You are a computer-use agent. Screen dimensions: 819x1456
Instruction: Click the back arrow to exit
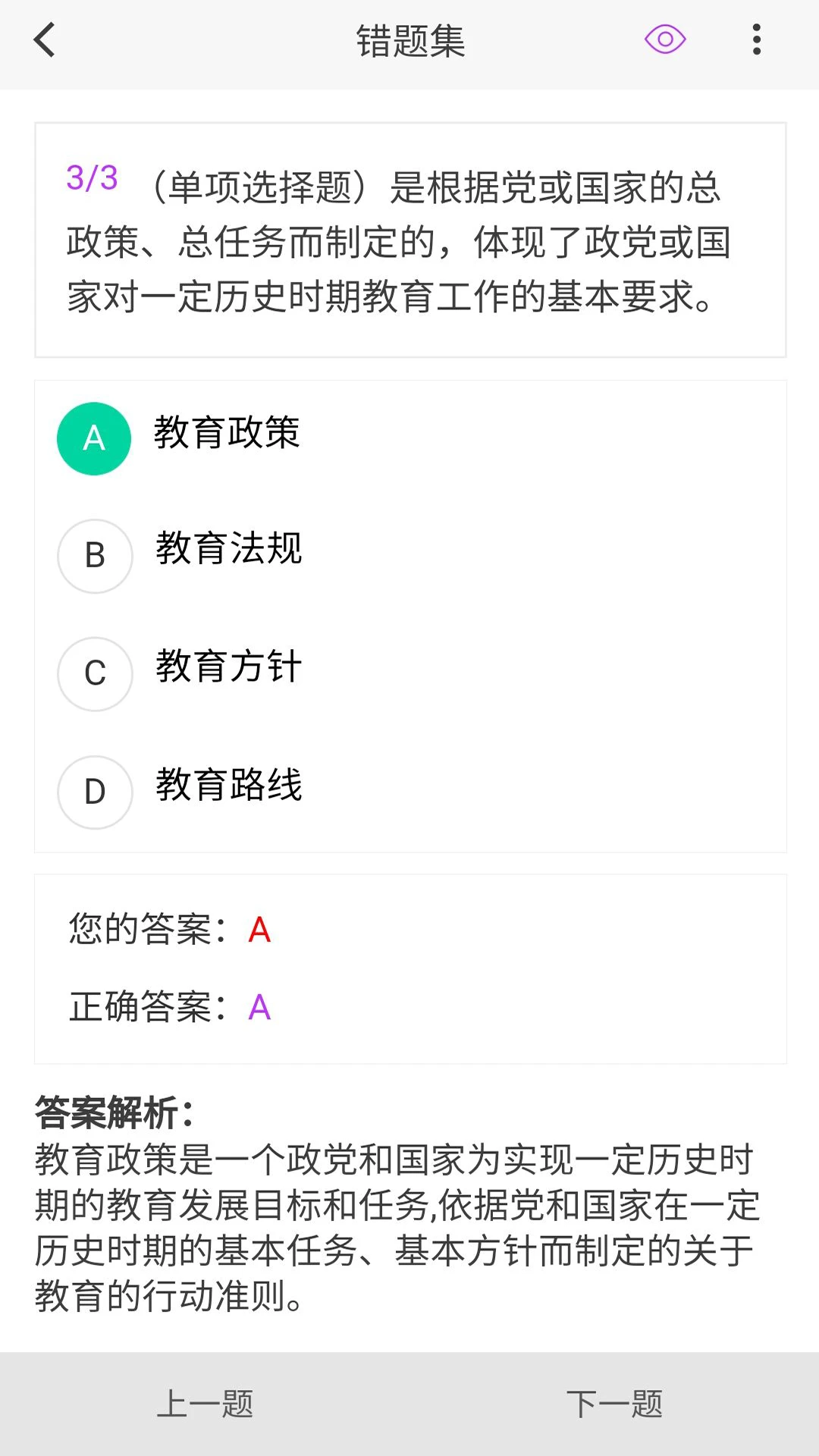pos(43,39)
